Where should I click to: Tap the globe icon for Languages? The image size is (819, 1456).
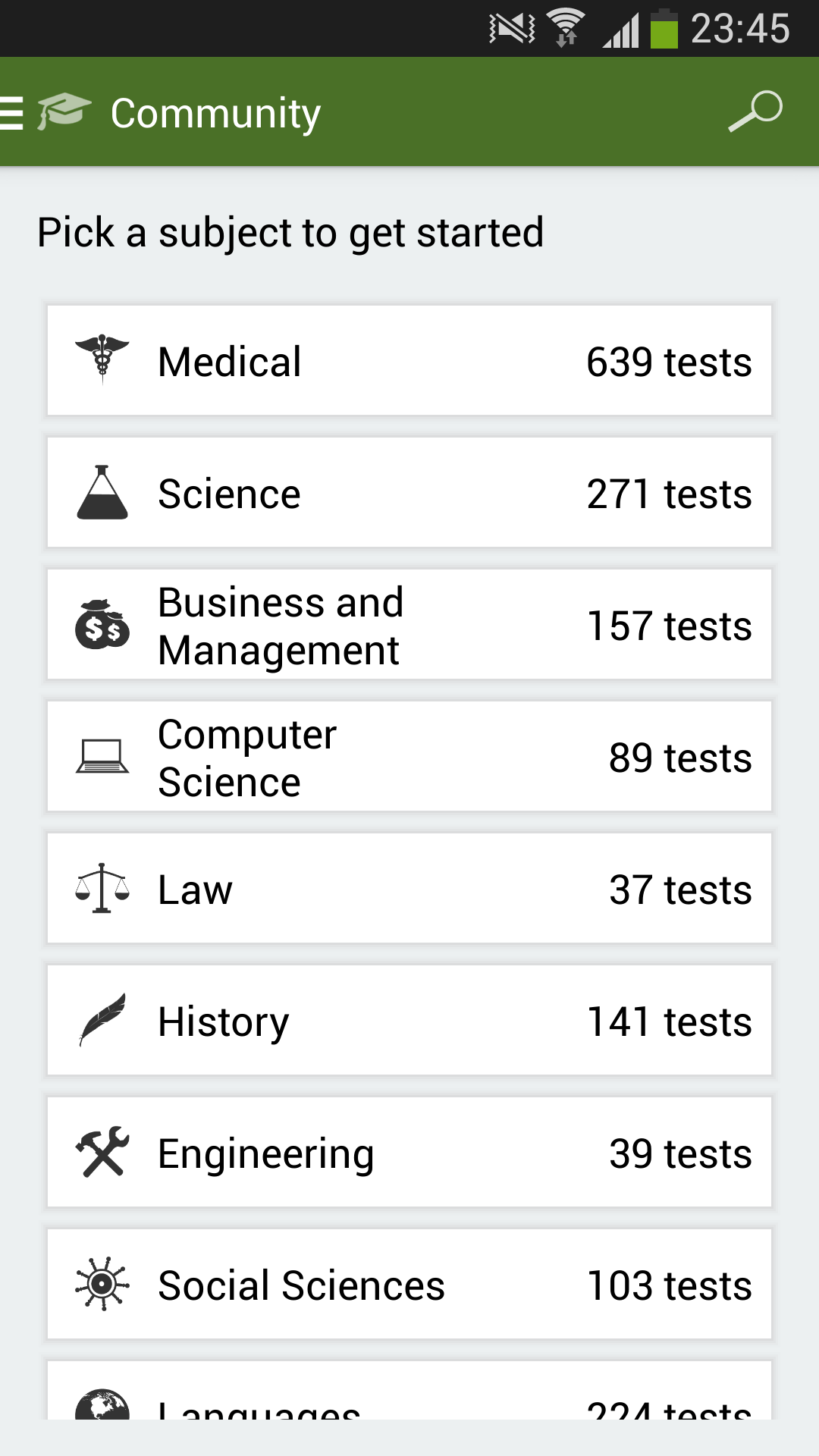(101, 1414)
